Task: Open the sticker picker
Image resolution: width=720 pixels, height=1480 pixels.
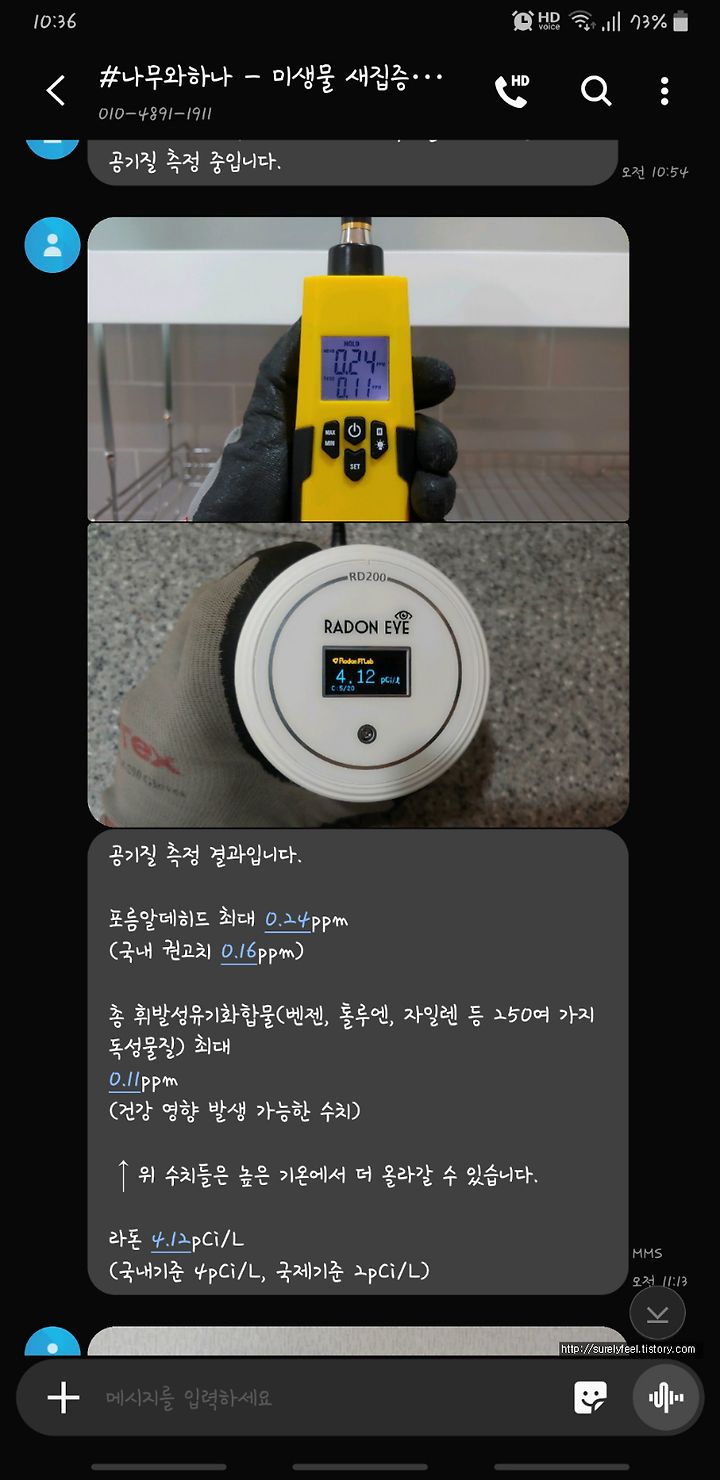Action: coord(590,1397)
